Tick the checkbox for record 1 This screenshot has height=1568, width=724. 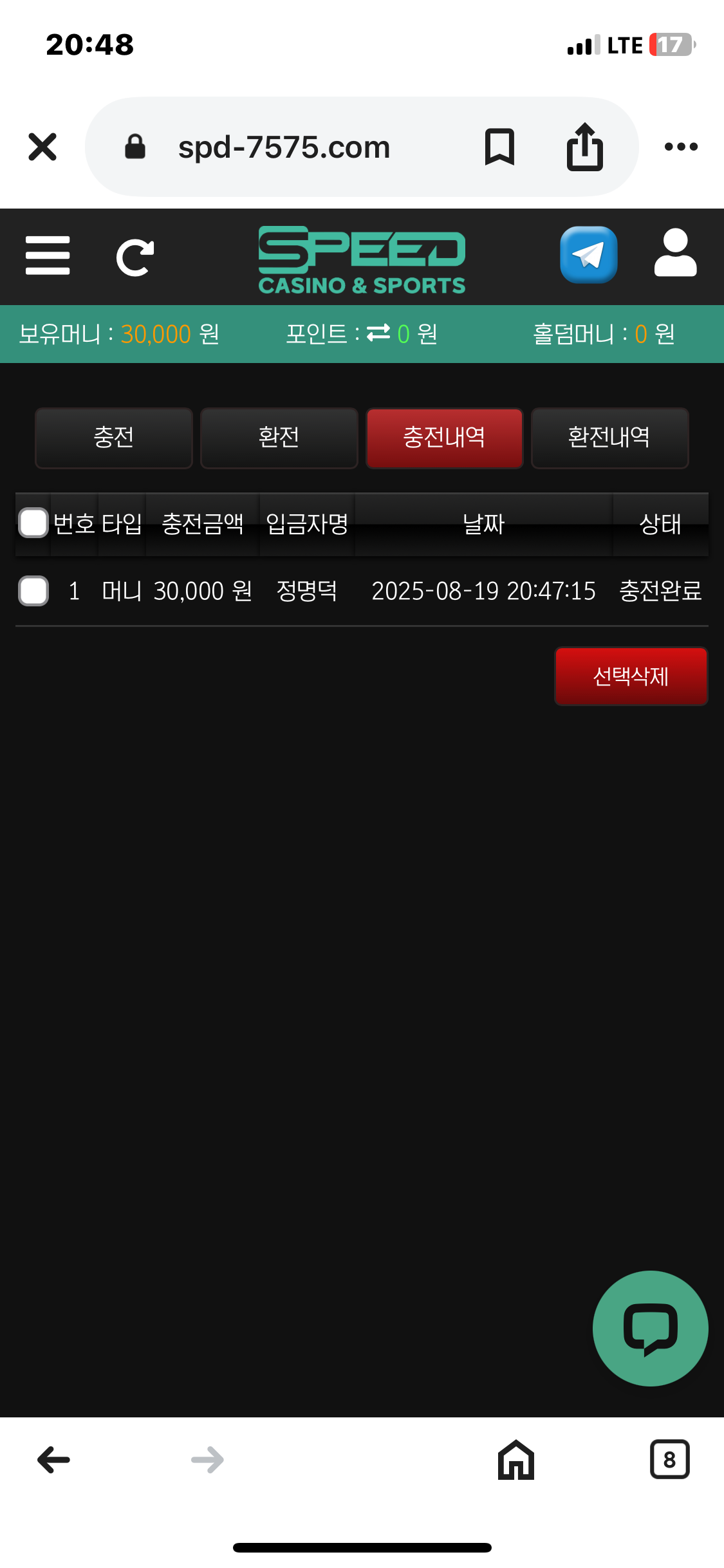tap(33, 591)
